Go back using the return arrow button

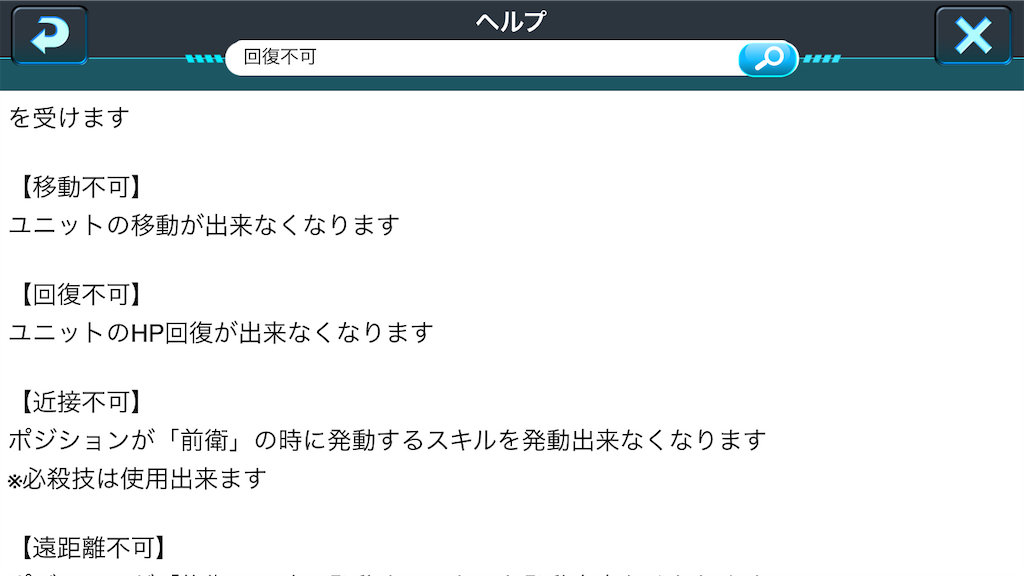click(x=49, y=36)
